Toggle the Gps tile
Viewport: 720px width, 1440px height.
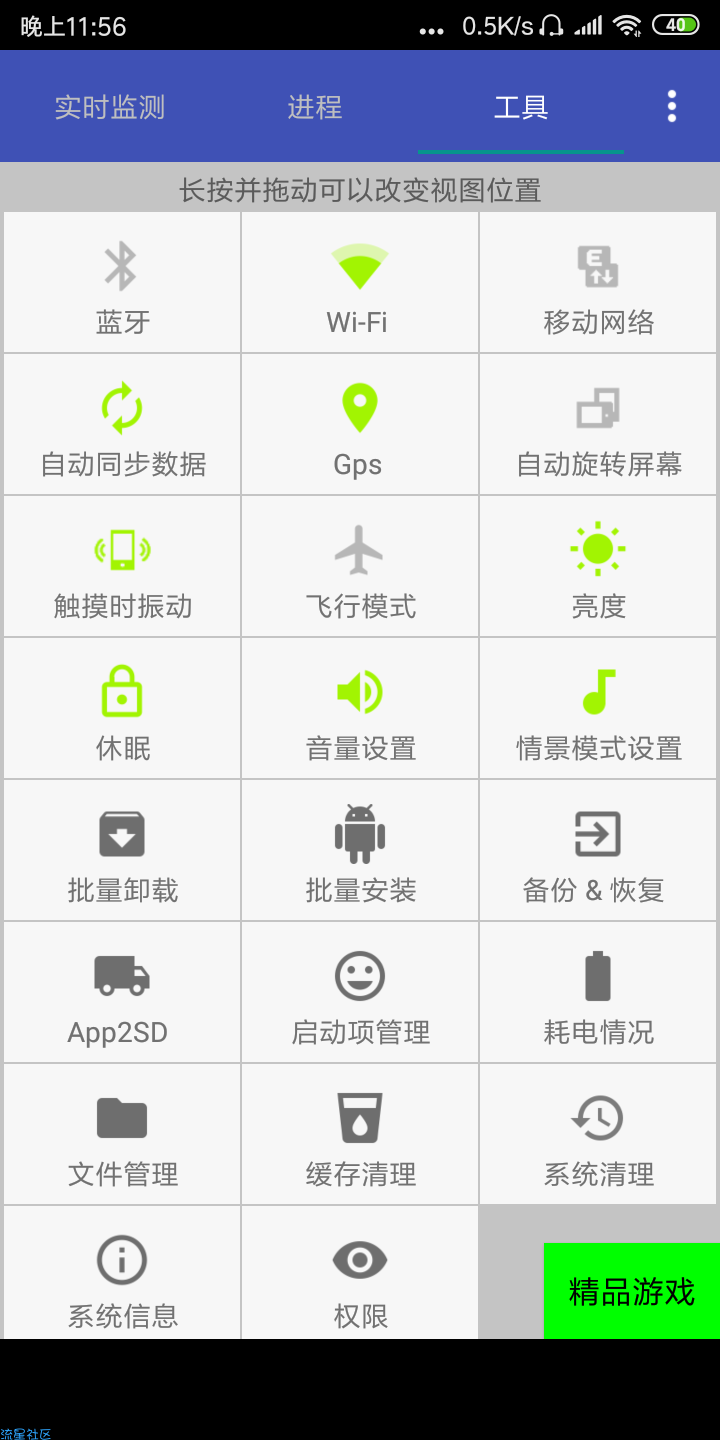coord(360,424)
